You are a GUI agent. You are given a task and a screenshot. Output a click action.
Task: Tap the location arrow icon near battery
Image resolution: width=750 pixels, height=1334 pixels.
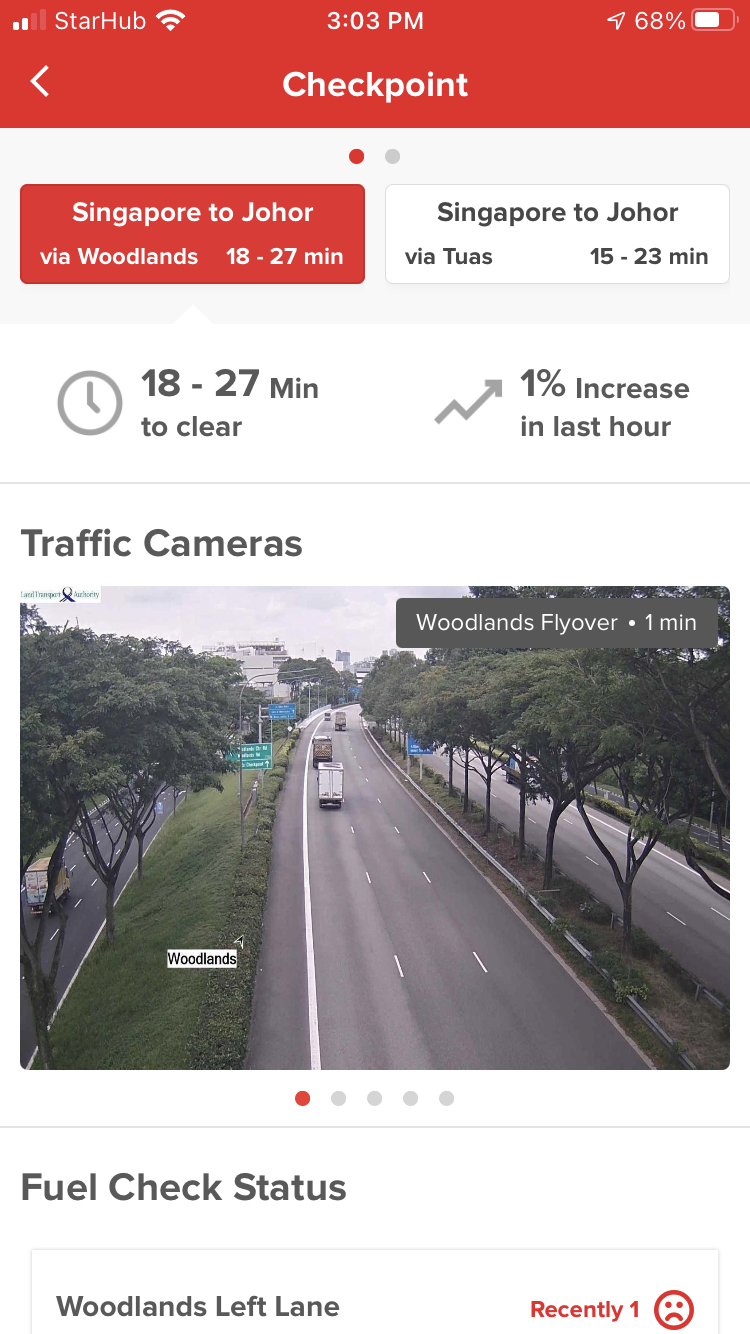coord(616,18)
